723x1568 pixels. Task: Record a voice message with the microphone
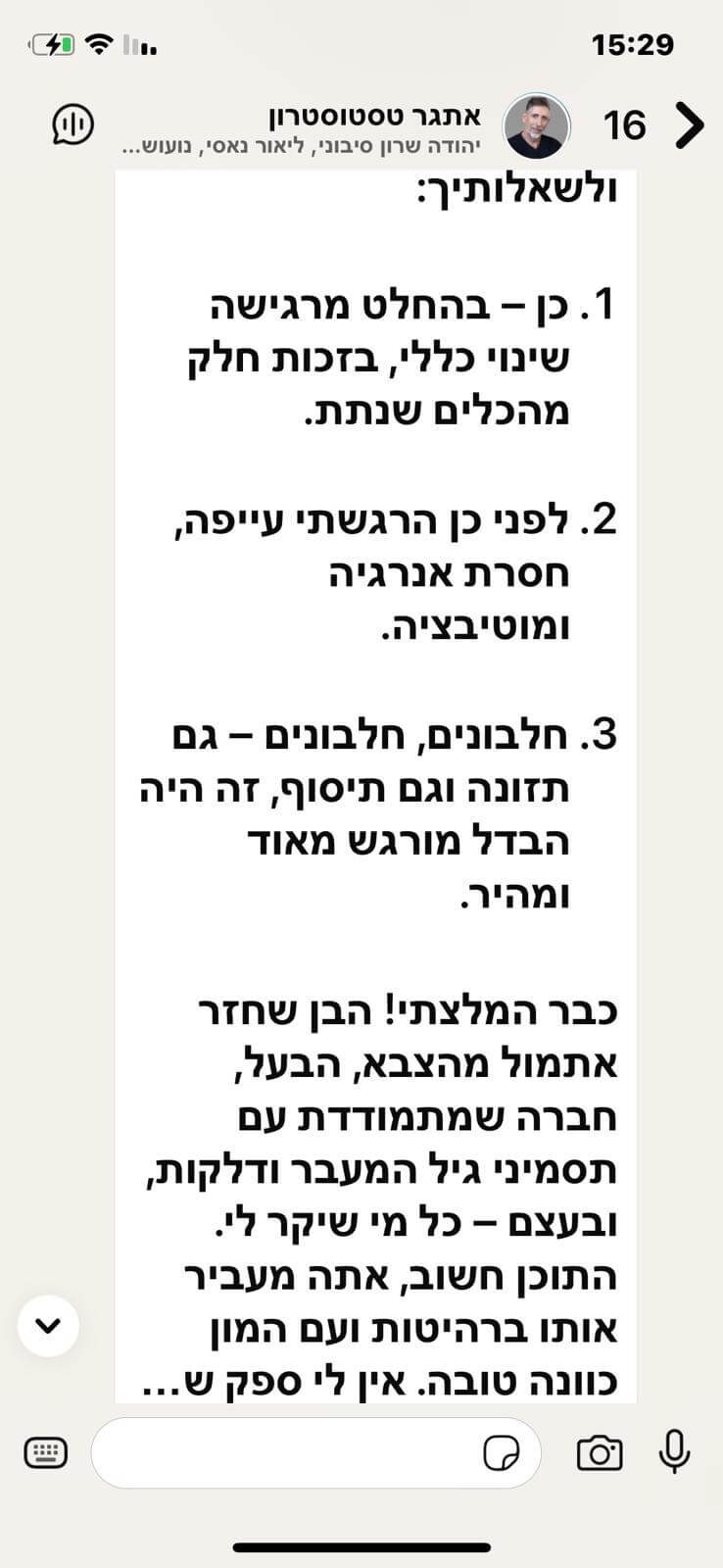click(x=674, y=1452)
